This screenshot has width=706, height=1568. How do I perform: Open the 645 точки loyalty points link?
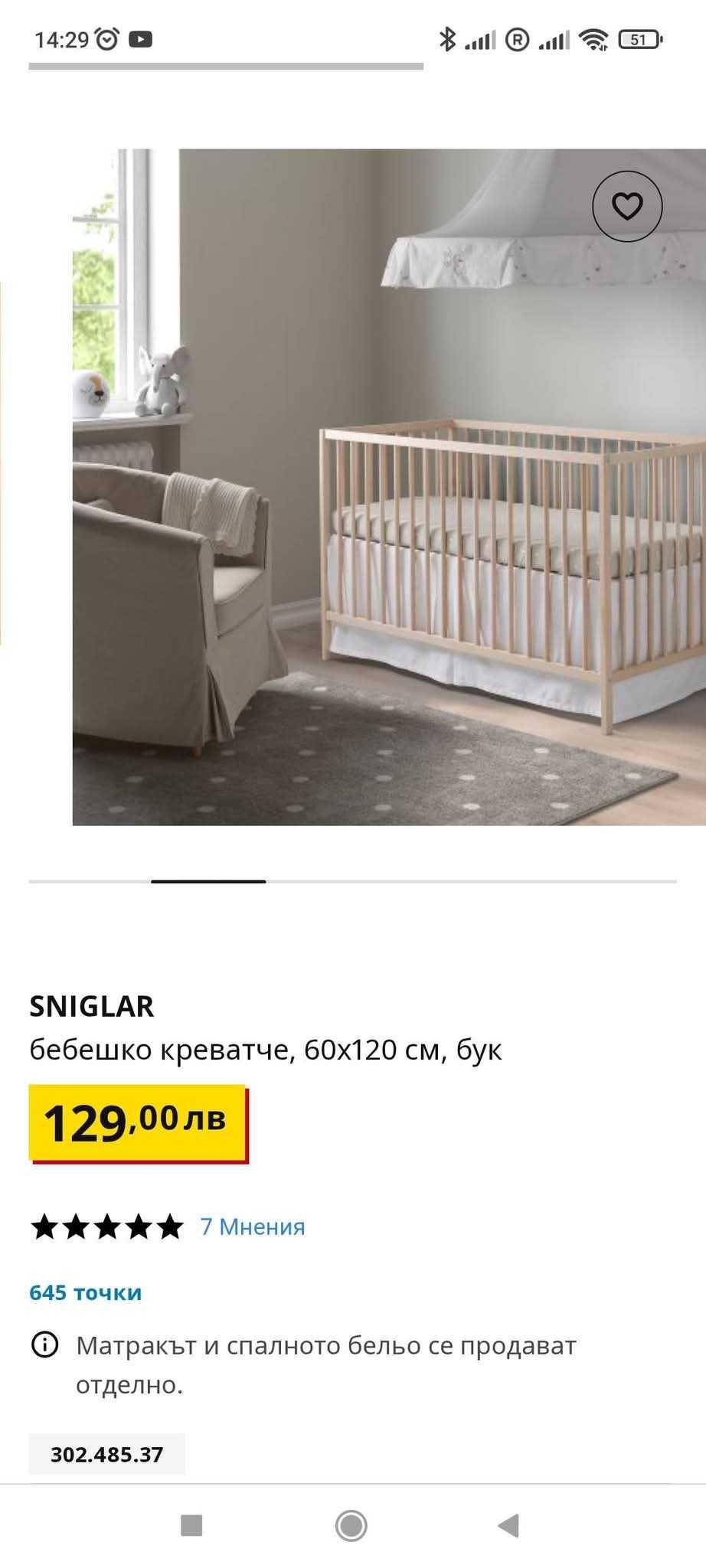(86, 1292)
